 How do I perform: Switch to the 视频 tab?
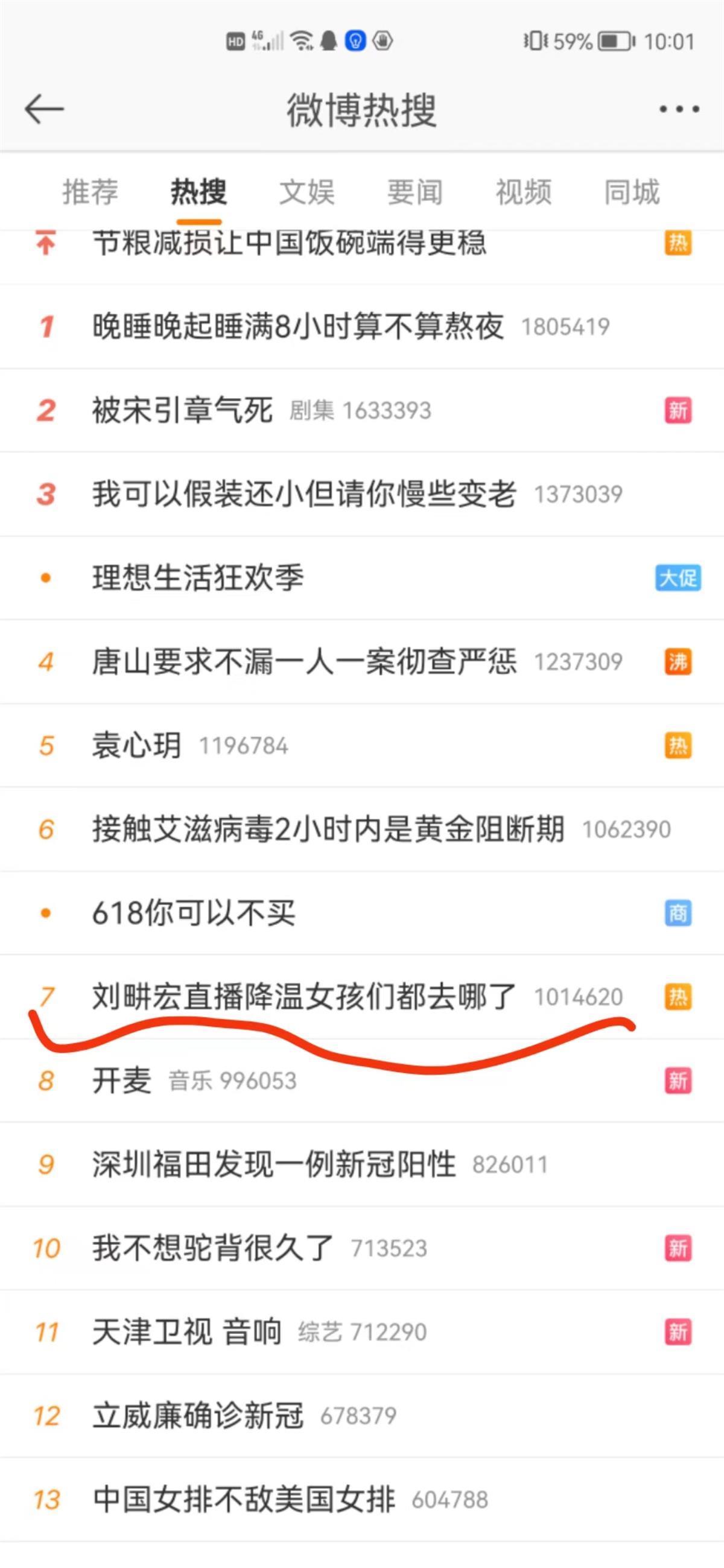523,192
